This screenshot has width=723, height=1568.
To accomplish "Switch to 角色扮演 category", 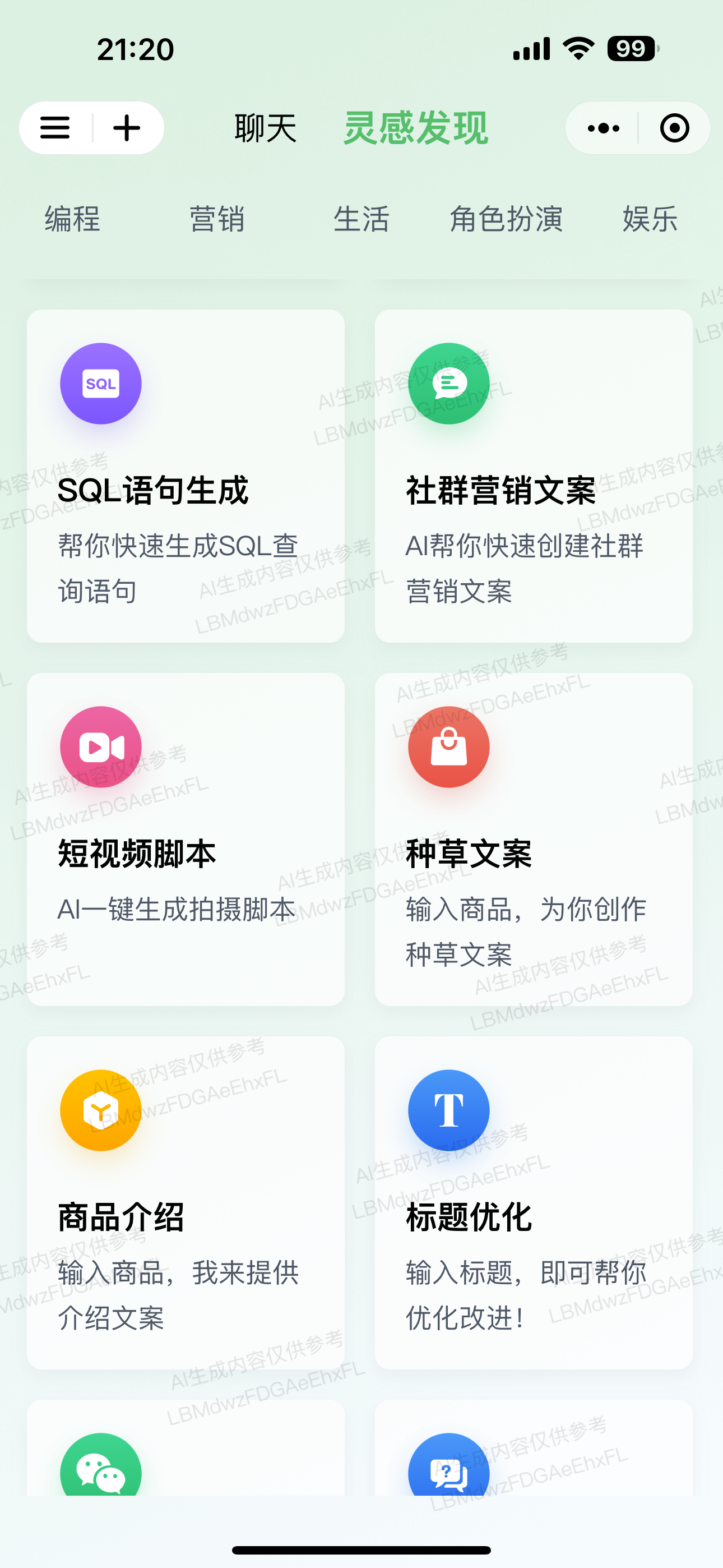I will (x=506, y=219).
